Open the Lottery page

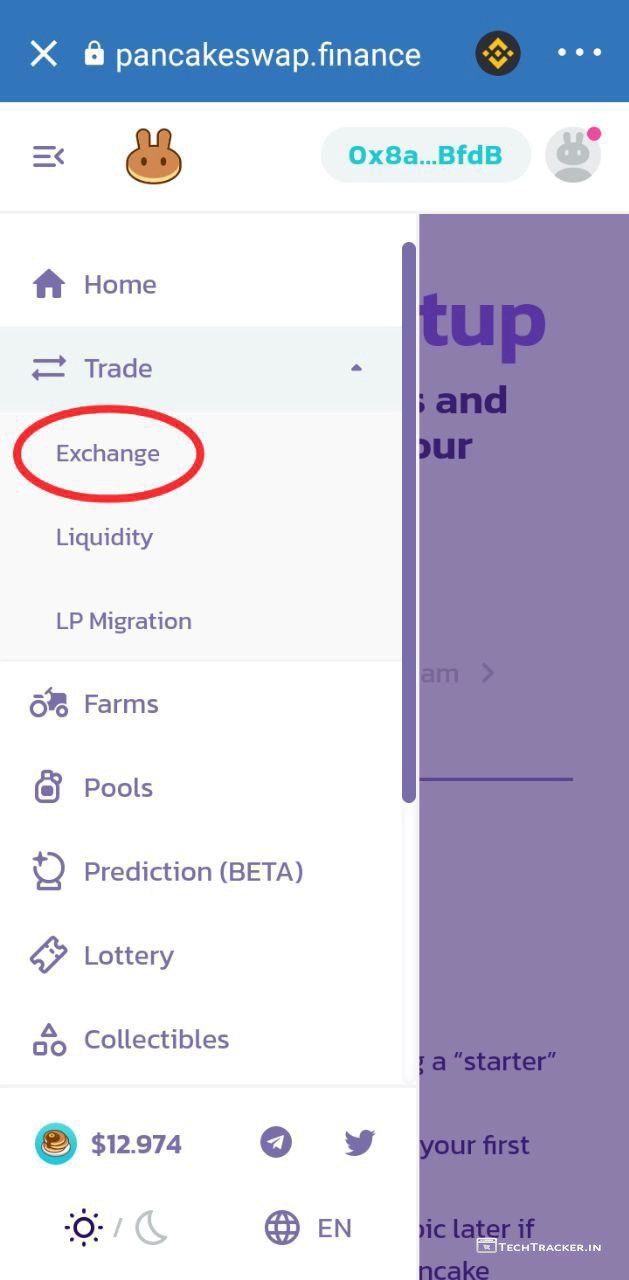pyautogui.click(x=128, y=956)
